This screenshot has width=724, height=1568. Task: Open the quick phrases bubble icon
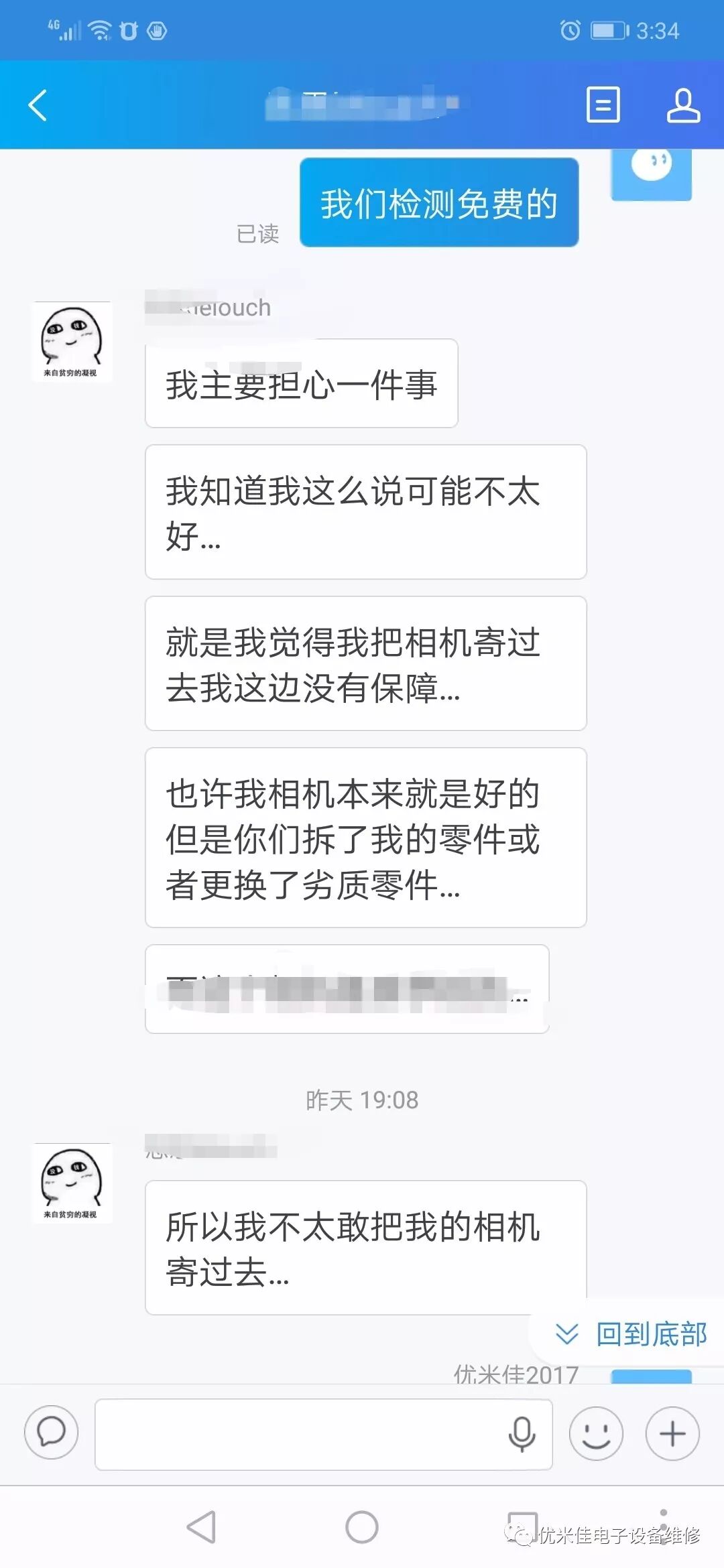click(51, 1433)
